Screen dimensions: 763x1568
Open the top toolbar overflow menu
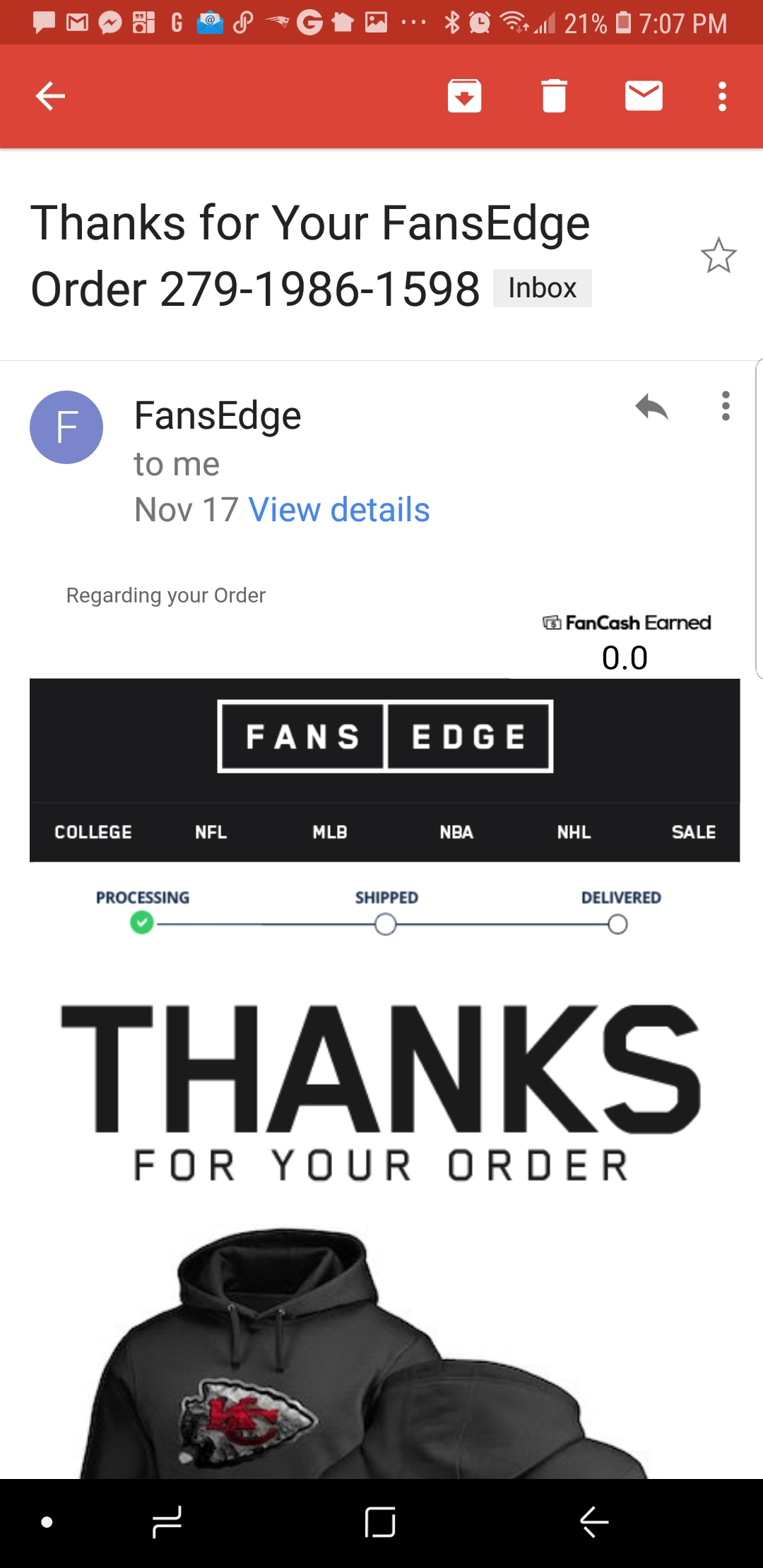click(x=721, y=96)
